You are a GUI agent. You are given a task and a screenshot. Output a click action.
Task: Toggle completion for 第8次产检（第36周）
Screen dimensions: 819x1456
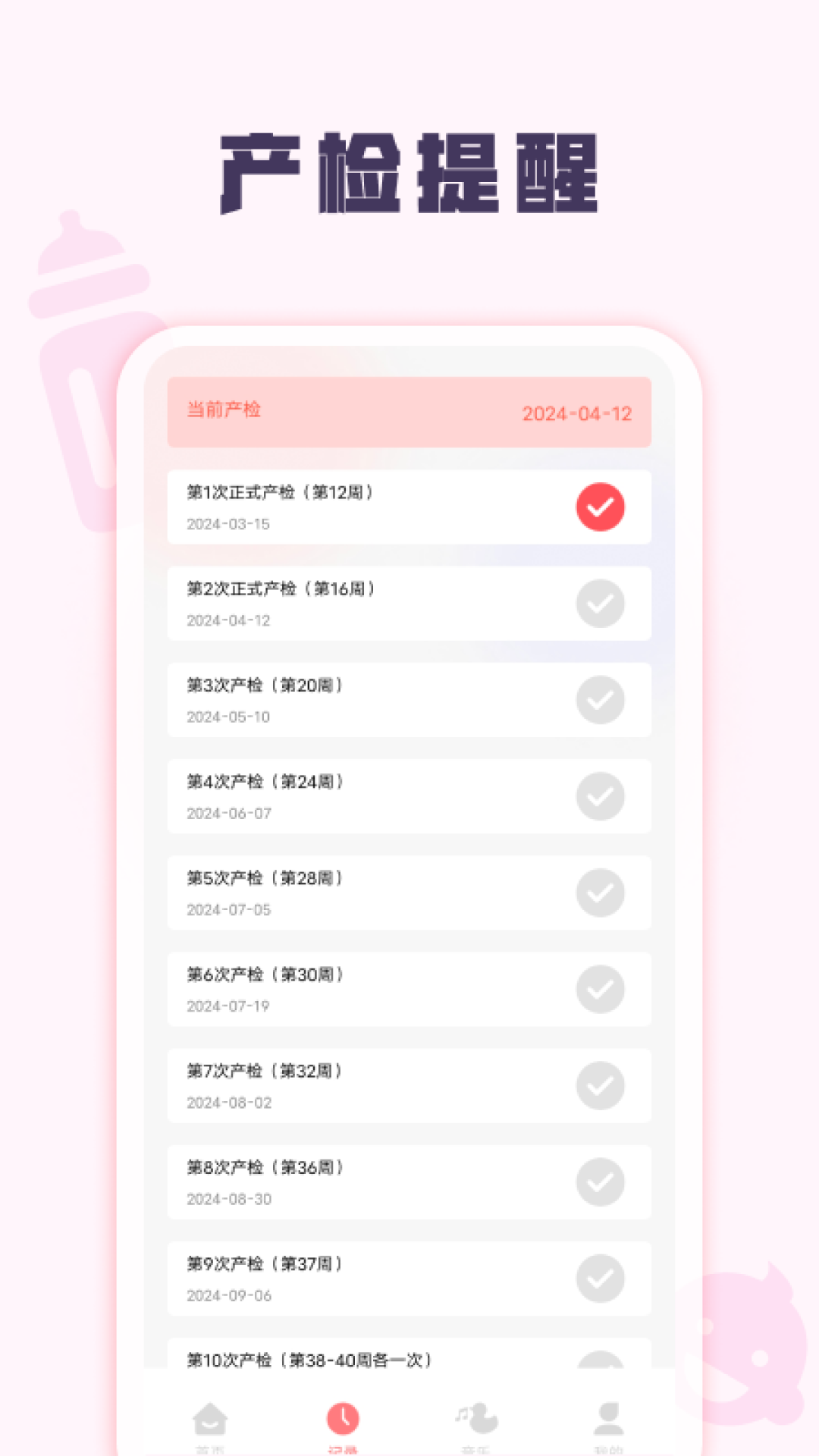(x=601, y=1181)
